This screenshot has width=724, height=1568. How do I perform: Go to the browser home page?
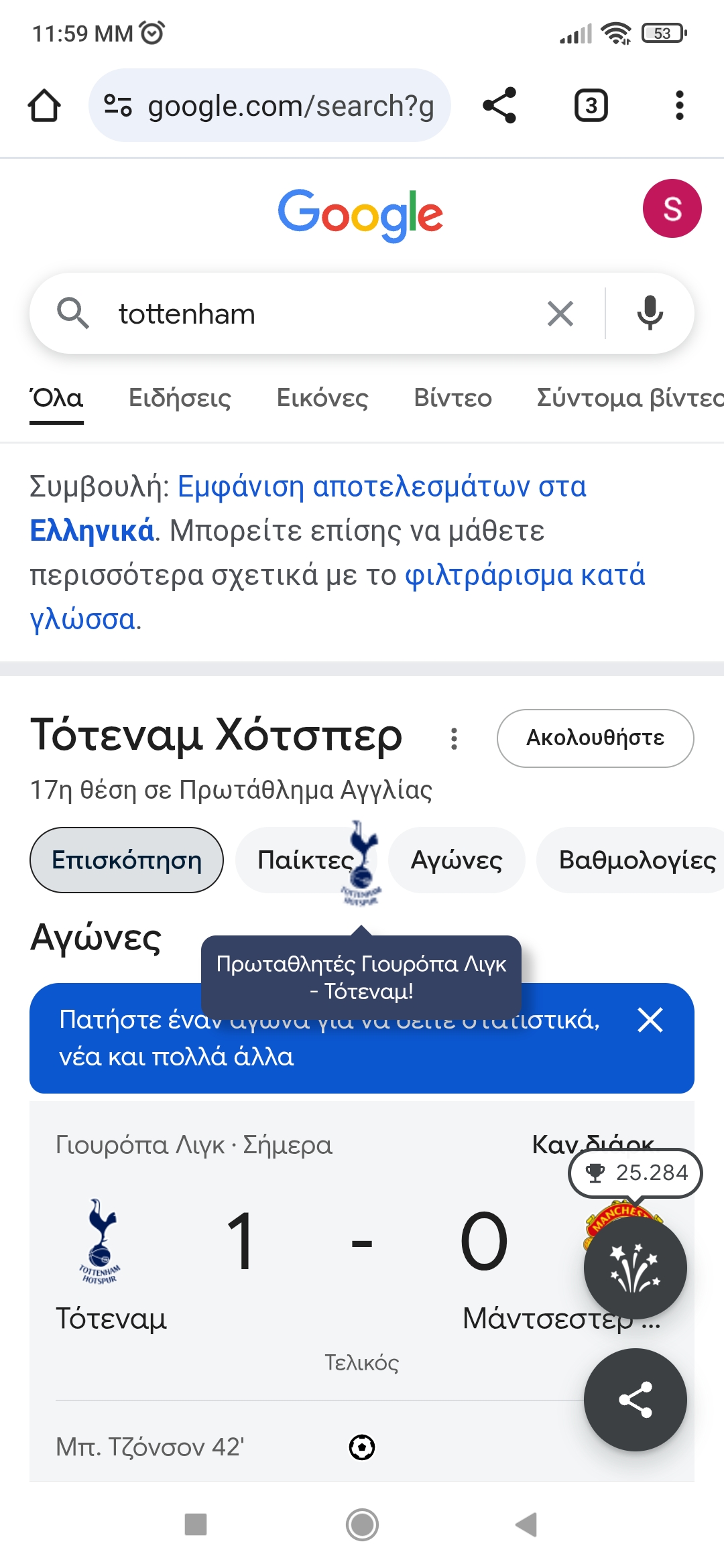coord(44,106)
